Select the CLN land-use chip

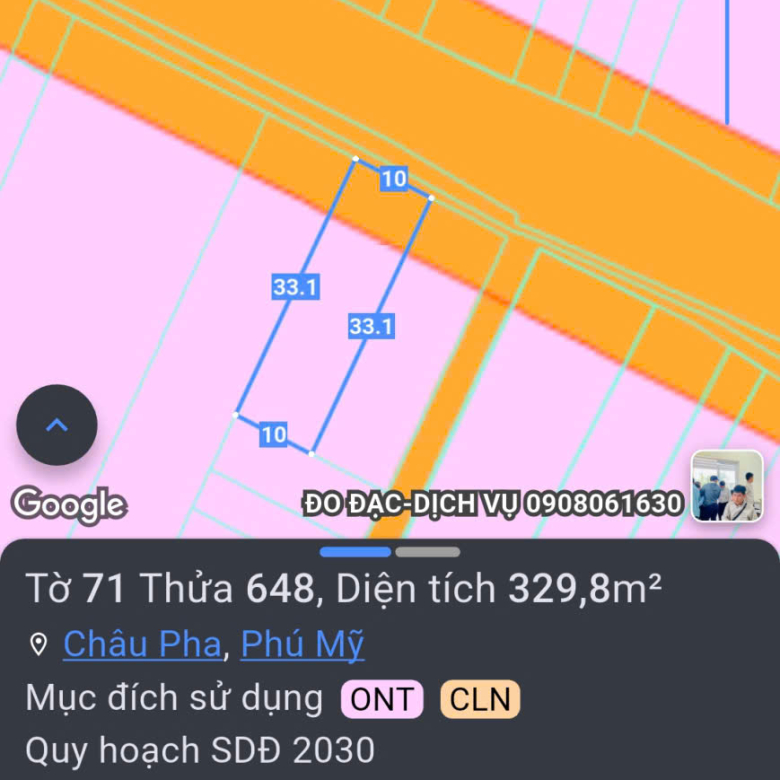click(480, 699)
